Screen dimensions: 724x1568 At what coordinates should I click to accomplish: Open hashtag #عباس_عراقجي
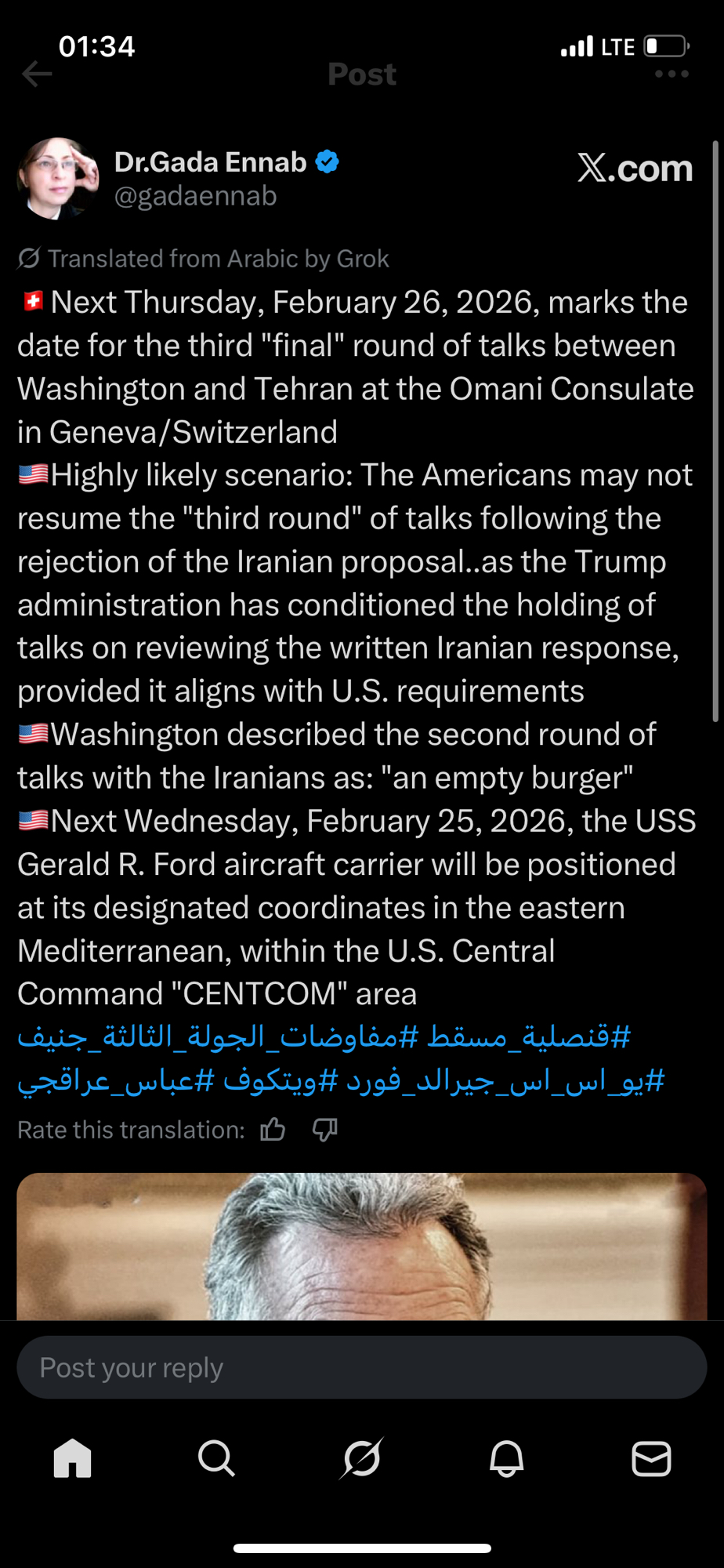coord(115,1080)
